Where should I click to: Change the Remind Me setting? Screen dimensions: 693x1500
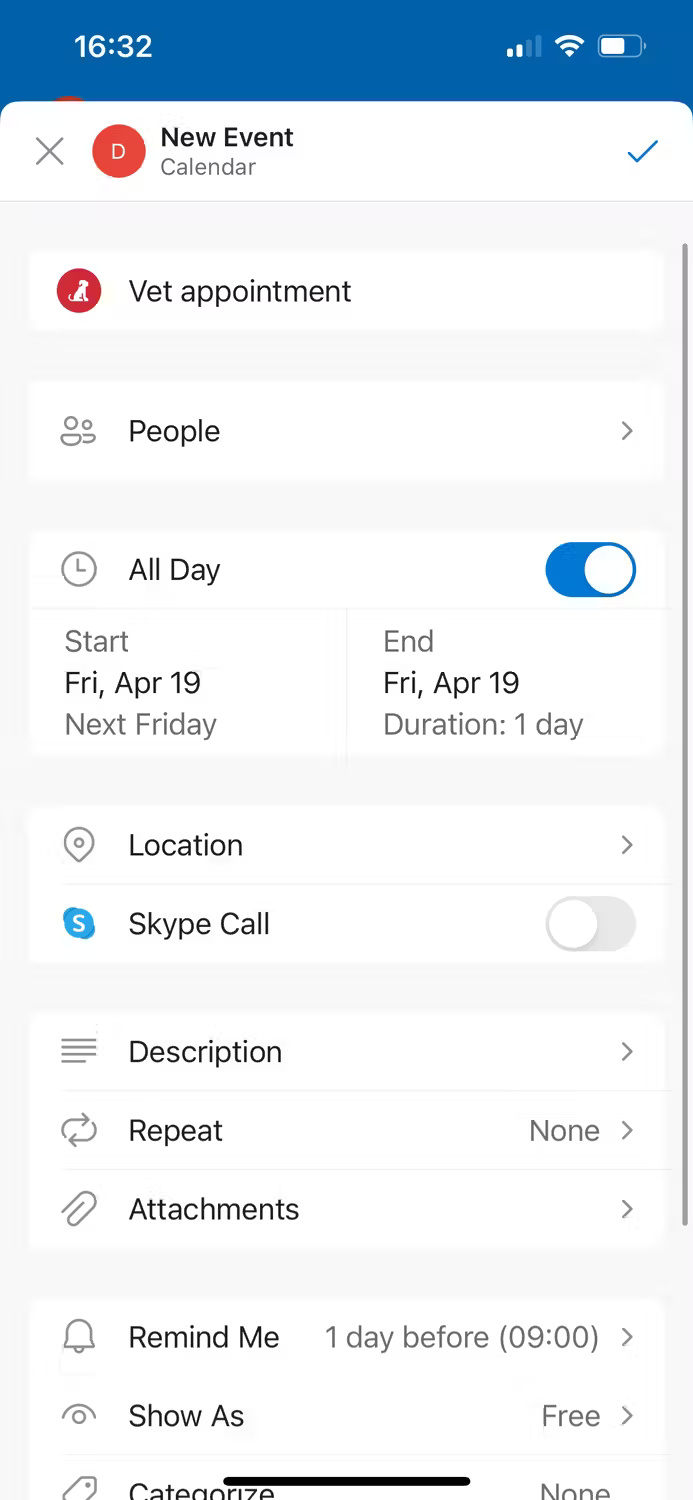point(346,1337)
